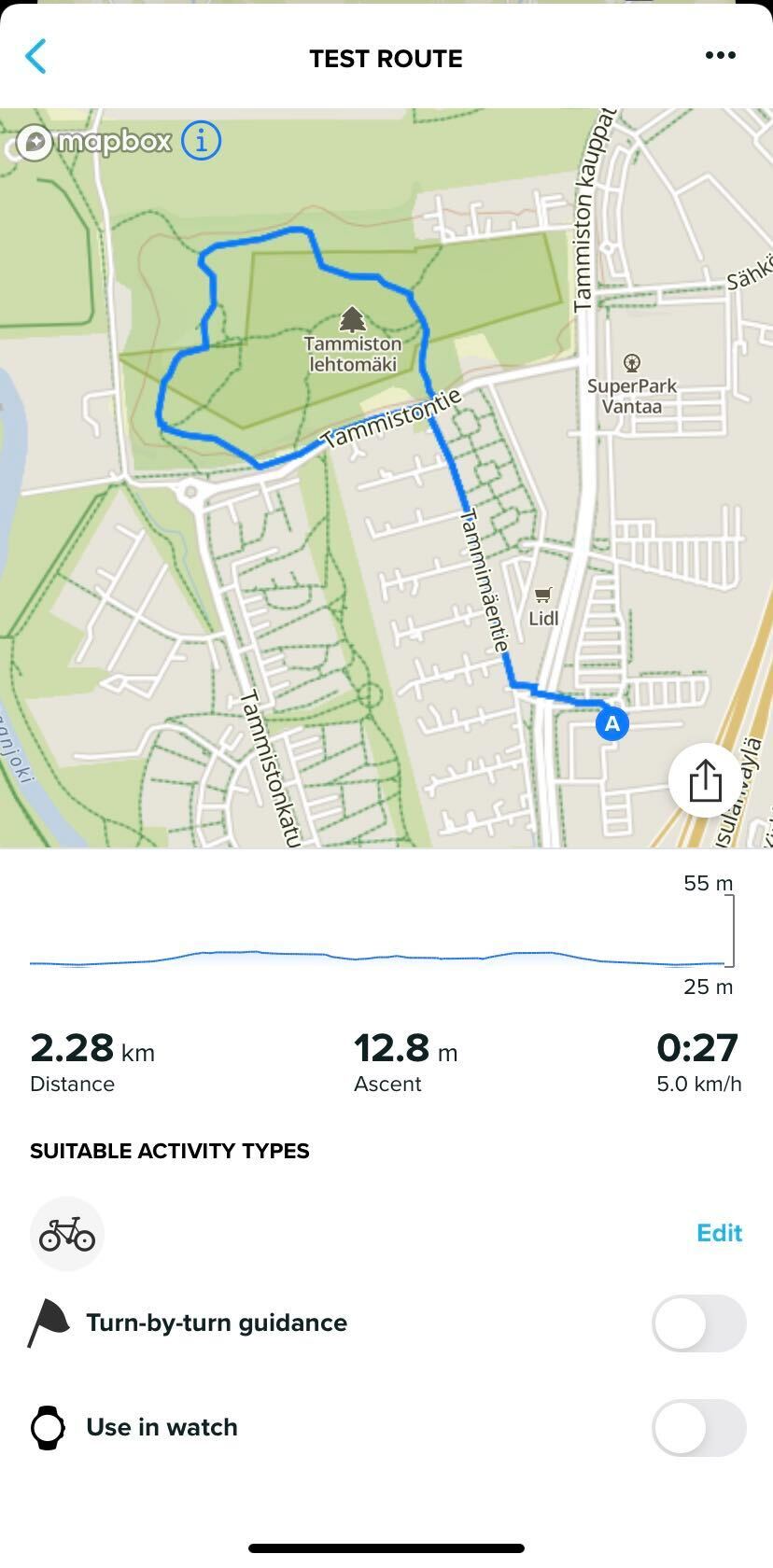The width and height of the screenshot is (773, 1568).
Task: Open the three-dot overflow menu
Action: pos(720,56)
